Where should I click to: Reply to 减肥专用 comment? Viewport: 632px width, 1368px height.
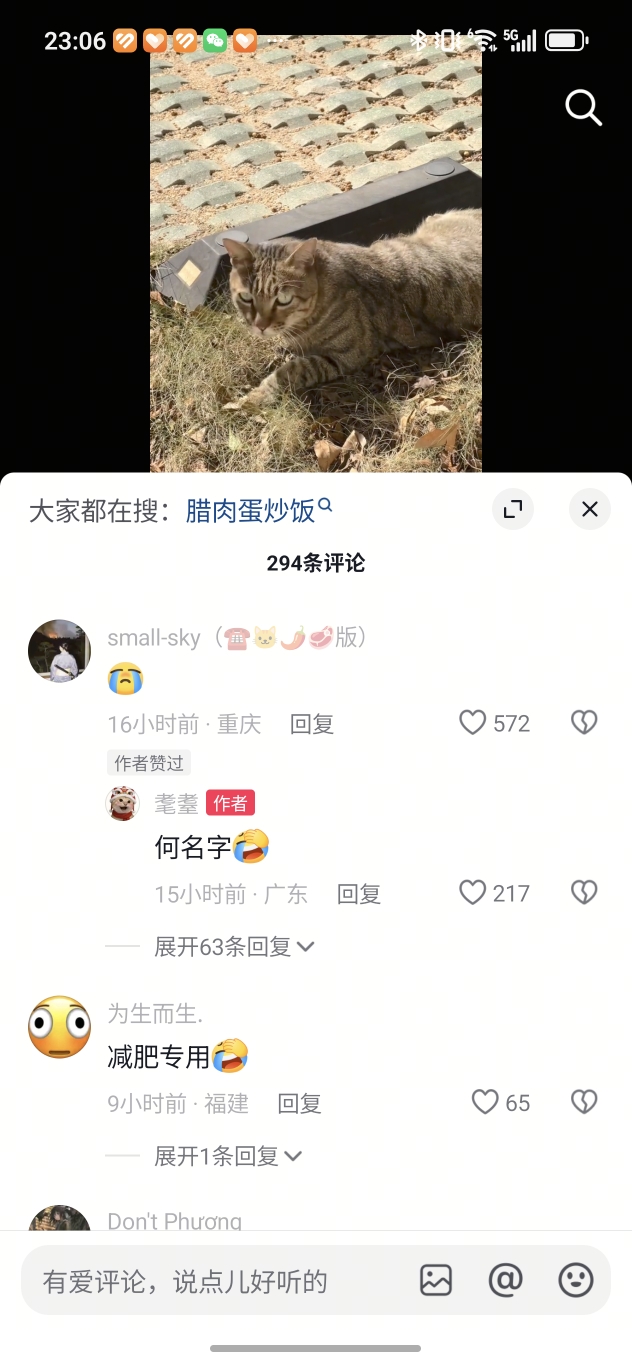tap(299, 1104)
